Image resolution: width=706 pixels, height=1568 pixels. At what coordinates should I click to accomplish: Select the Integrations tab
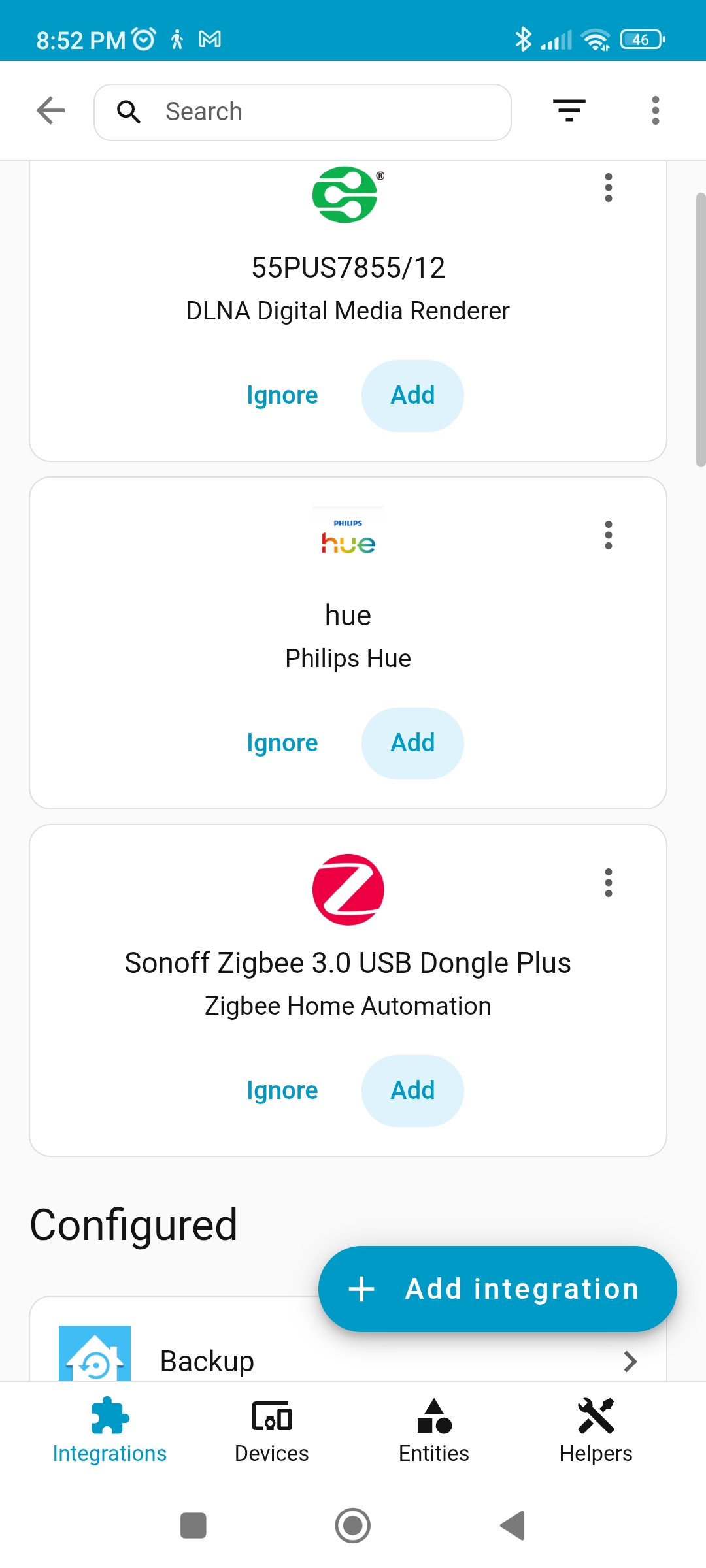coord(110,1431)
